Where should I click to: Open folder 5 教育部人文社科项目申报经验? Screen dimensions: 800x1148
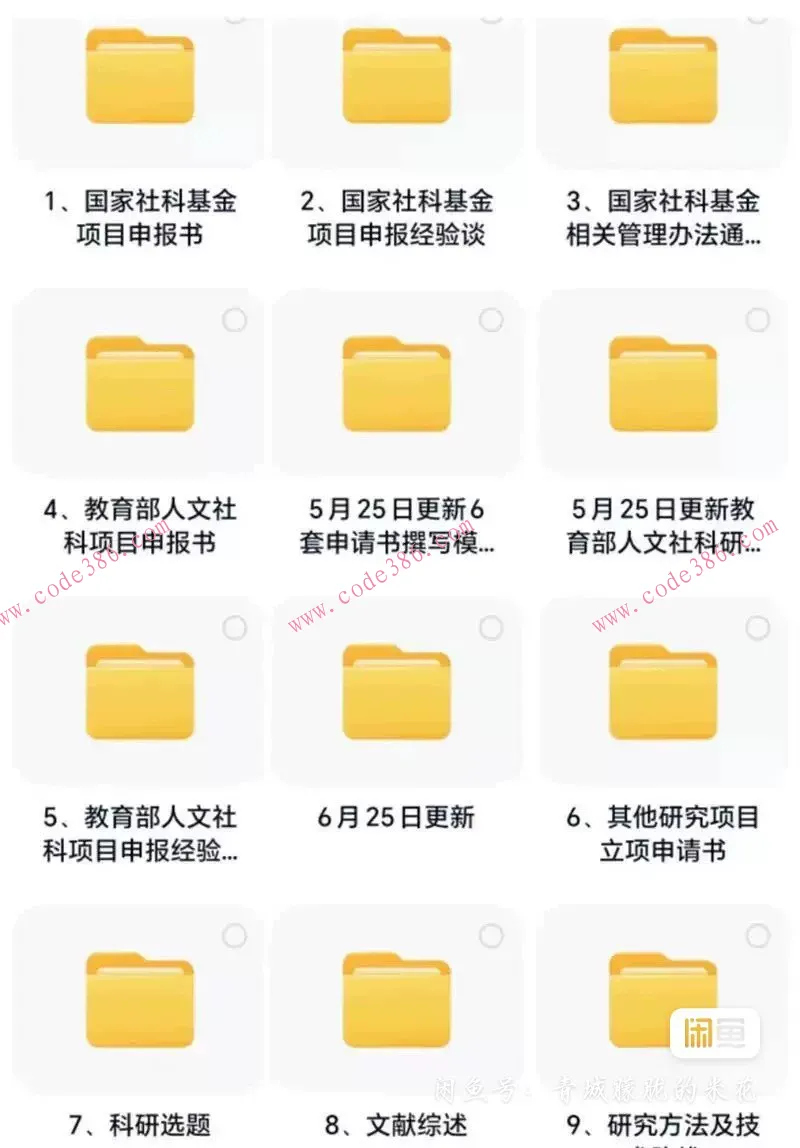tap(138, 695)
